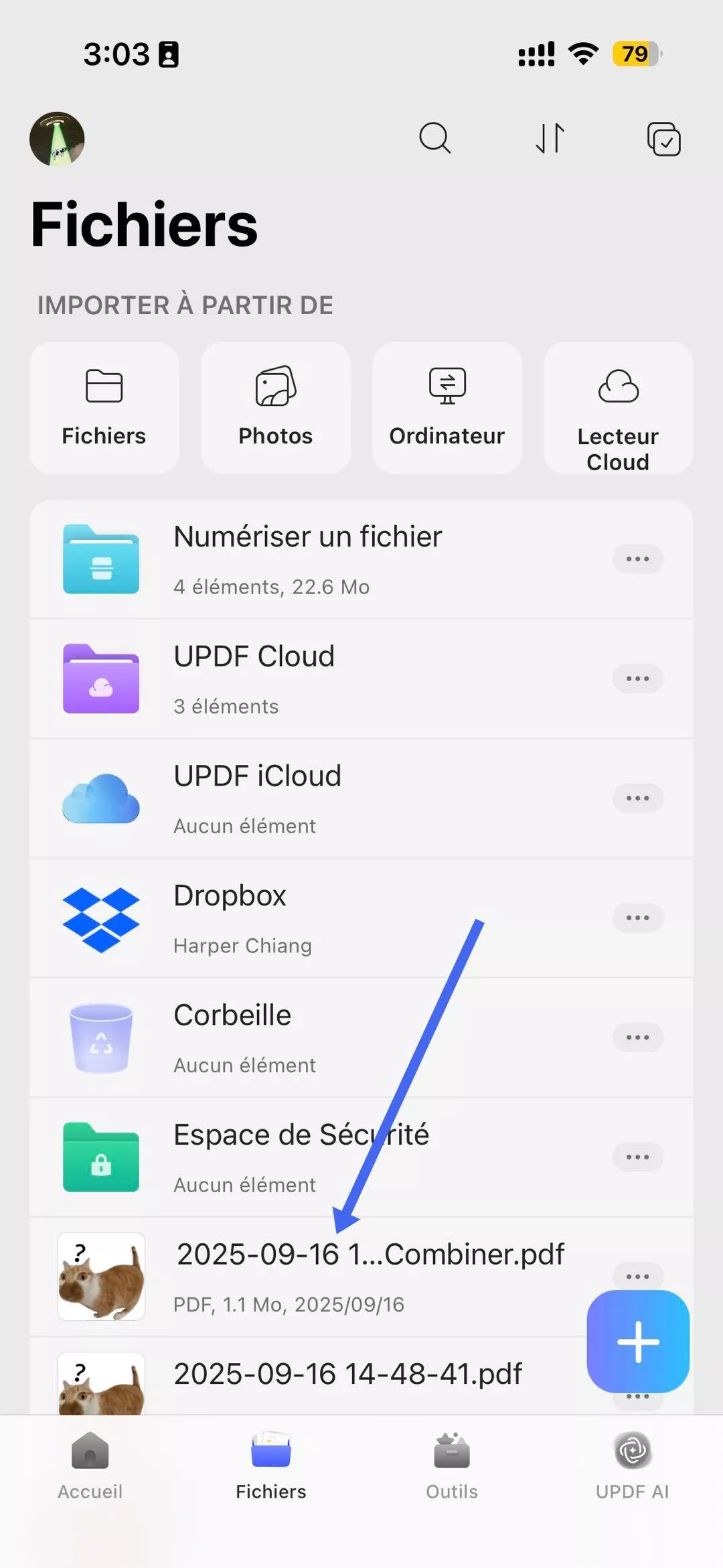The height and width of the screenshot is (1568, 723).
Task: Import from Lecteur Cloud
Action: point(618,408)
